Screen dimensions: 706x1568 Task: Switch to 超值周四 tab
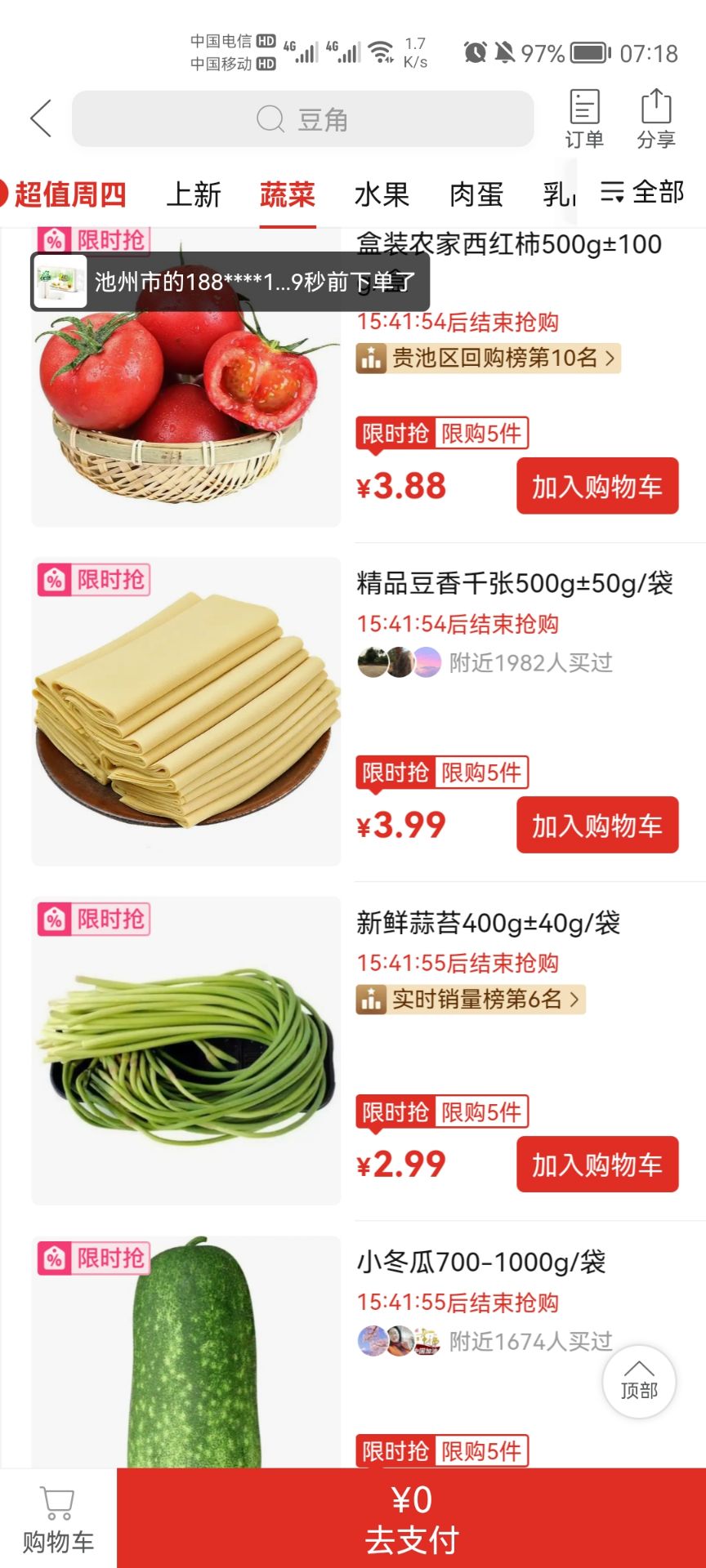[x=69, y=194]
